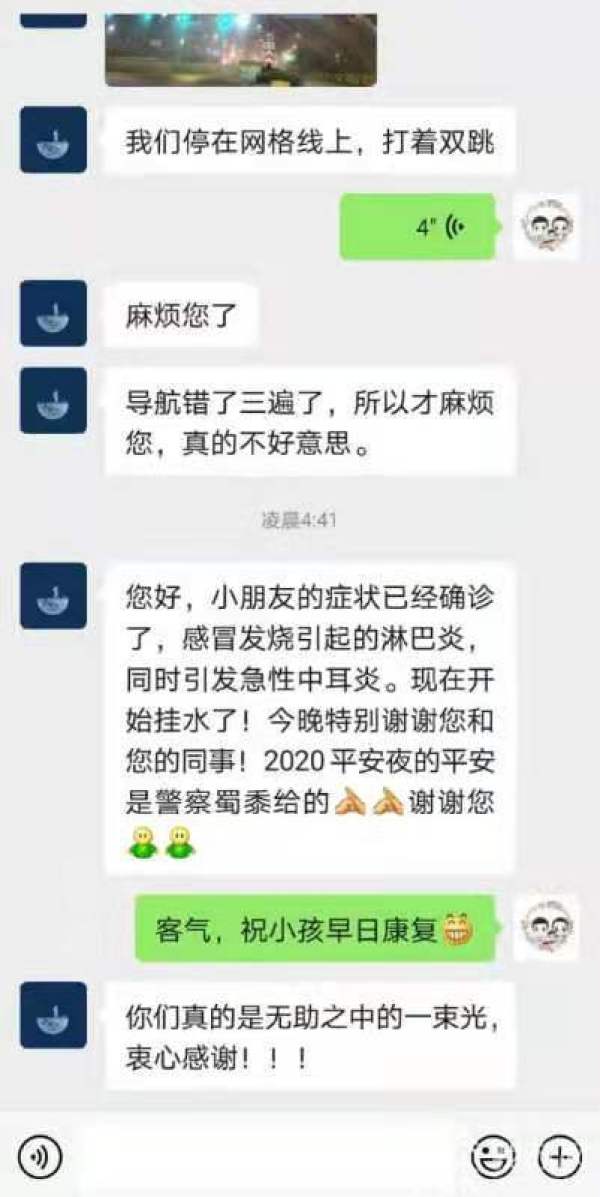The height and width of the screenshot is (1197, 600).
Task: Open the sender's avatar beside 麻烦您了
Action: pos(53,313)
